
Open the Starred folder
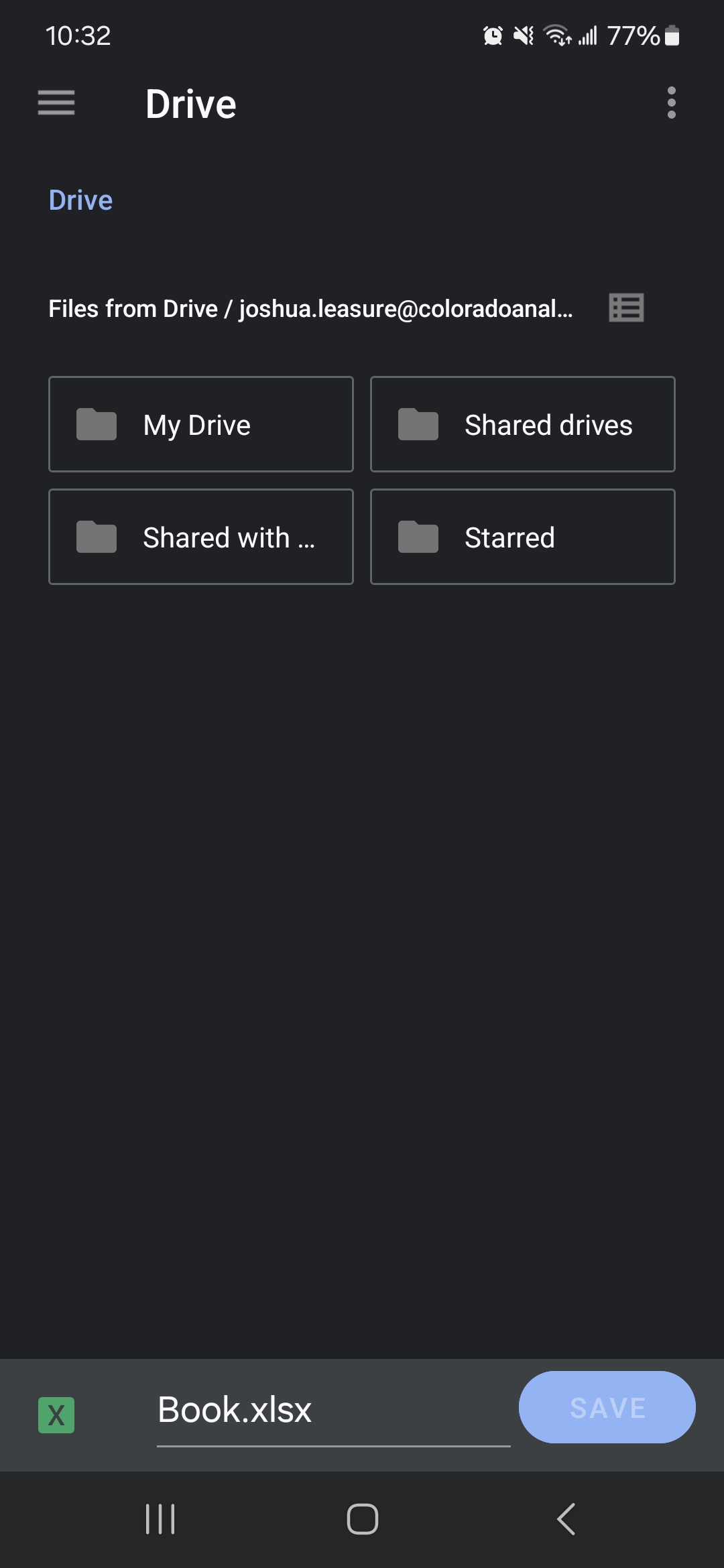pos(523,537)
